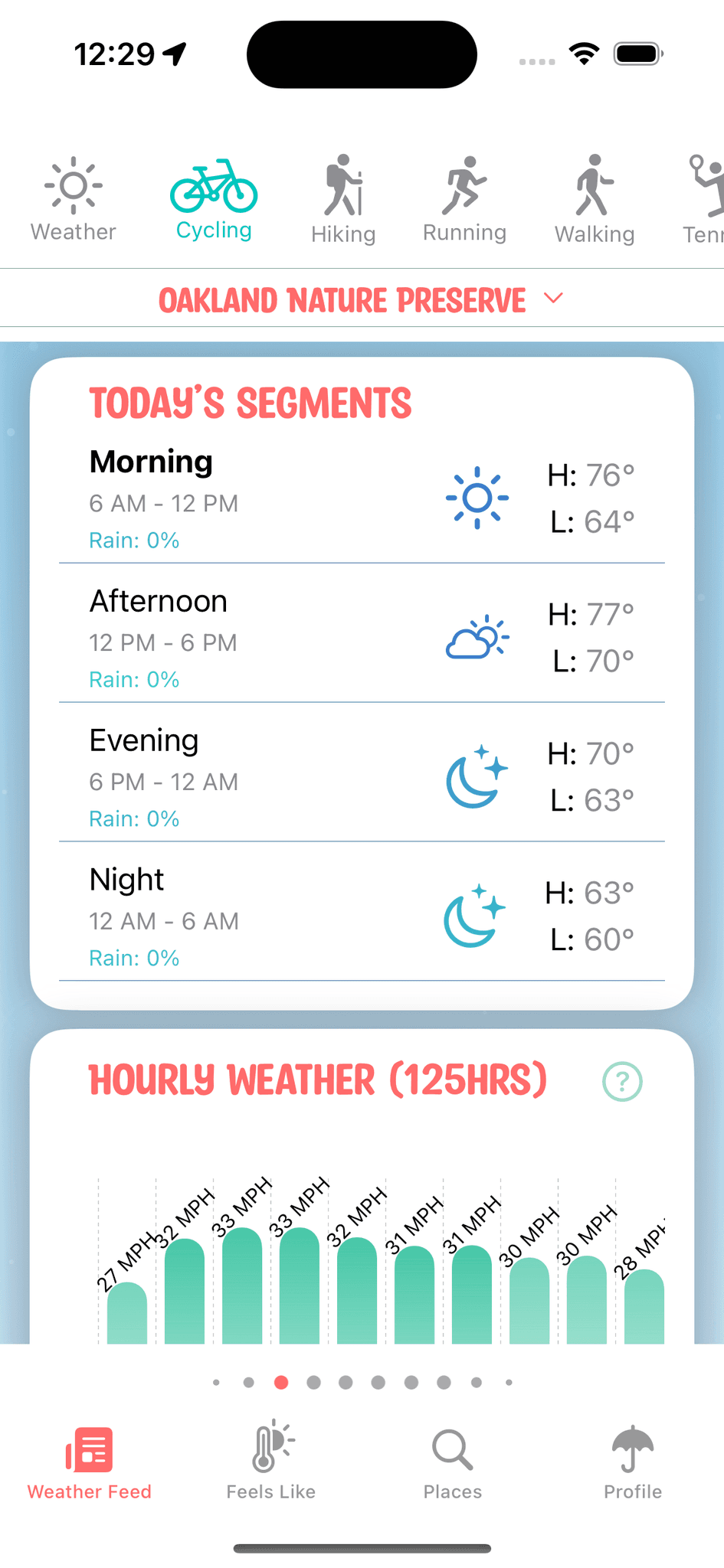Tap the moon icon for Evening segment
Viewport: 724px width, 1568px height.
pos(477,776)
